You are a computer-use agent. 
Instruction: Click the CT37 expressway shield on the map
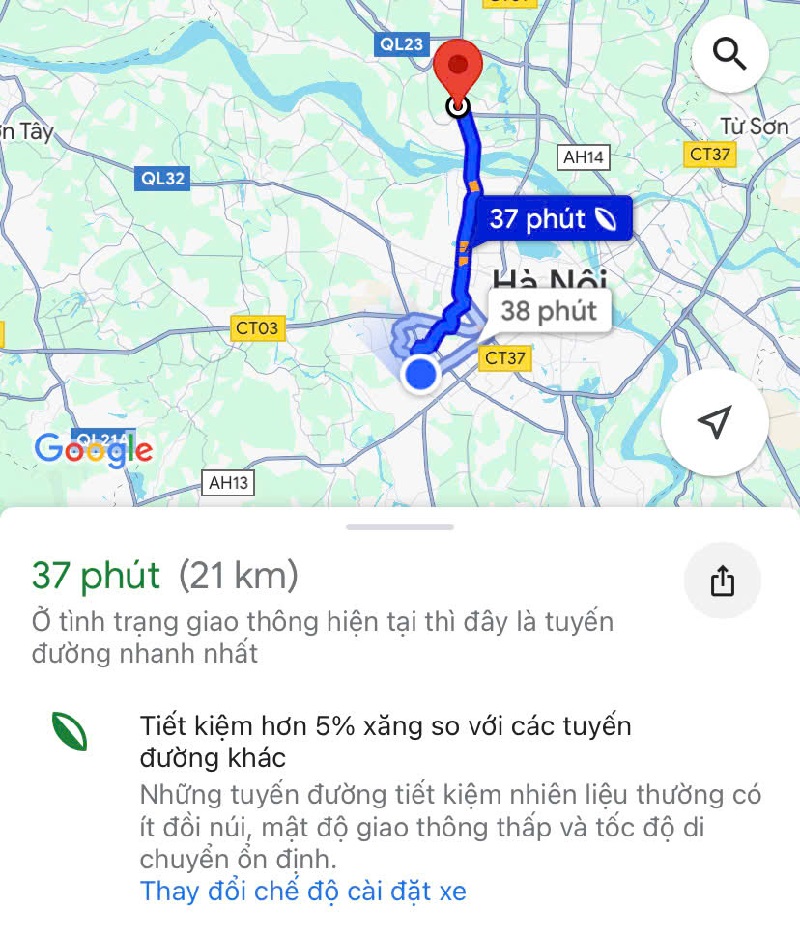[505, 357]
